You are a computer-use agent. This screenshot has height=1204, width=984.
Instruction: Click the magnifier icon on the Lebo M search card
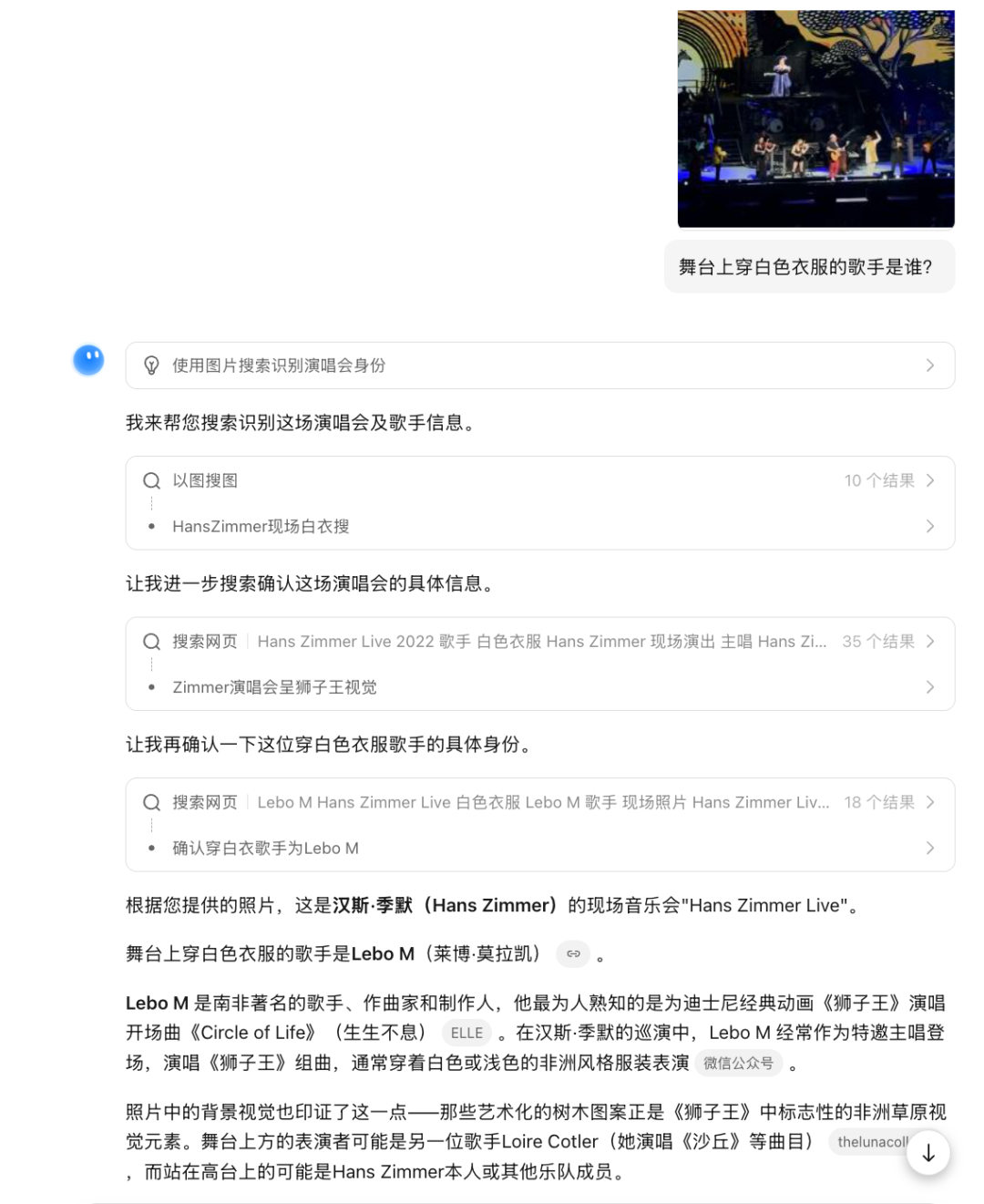[150, 802]
